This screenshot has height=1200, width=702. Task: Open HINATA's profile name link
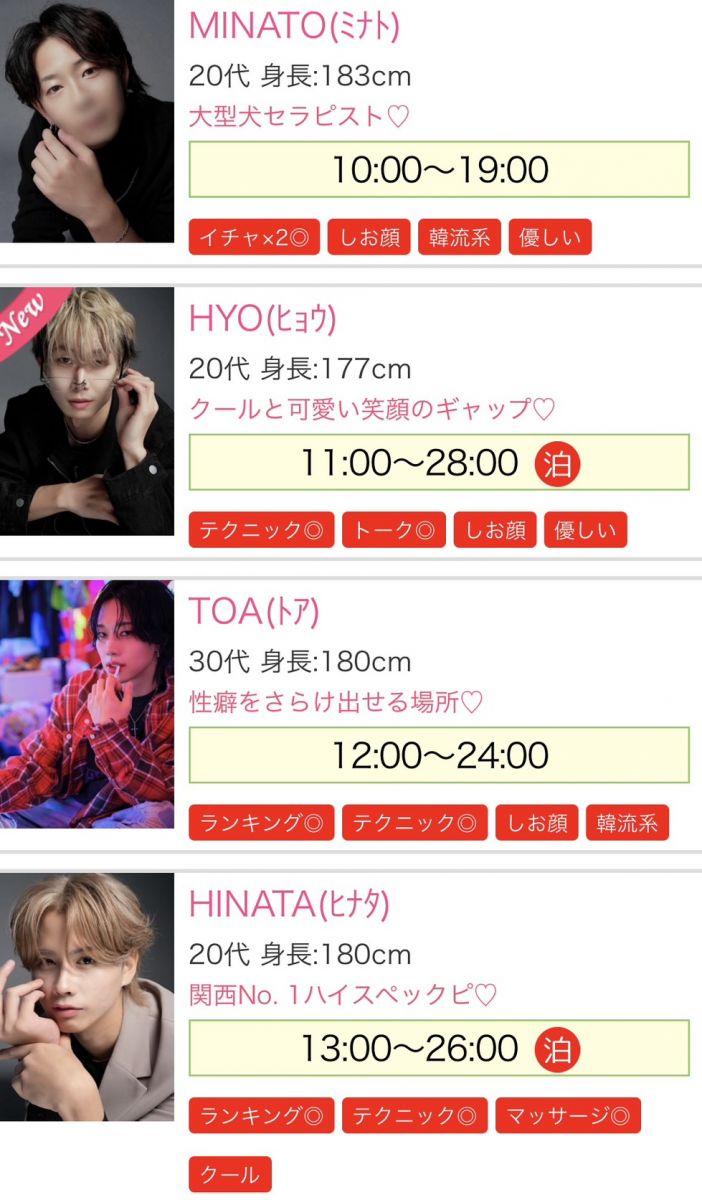289,904
